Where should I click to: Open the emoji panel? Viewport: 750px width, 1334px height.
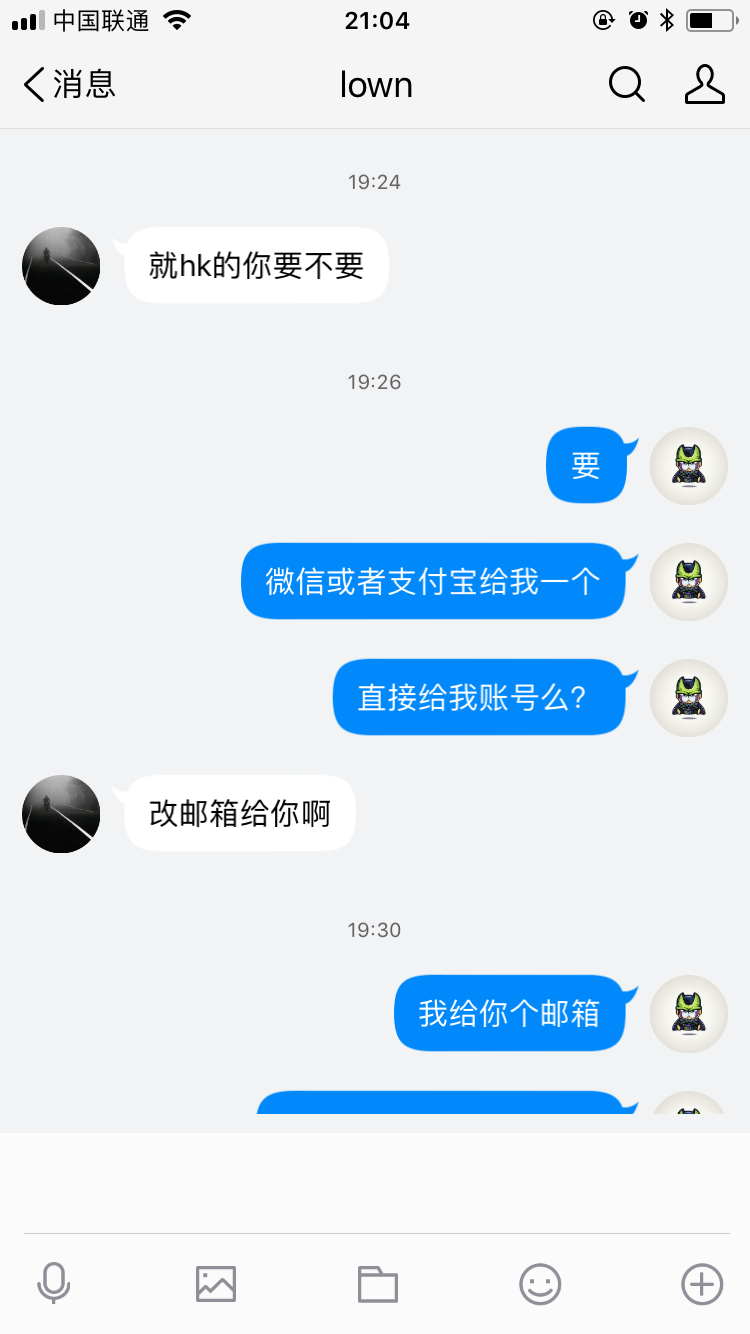[540, 1283]
